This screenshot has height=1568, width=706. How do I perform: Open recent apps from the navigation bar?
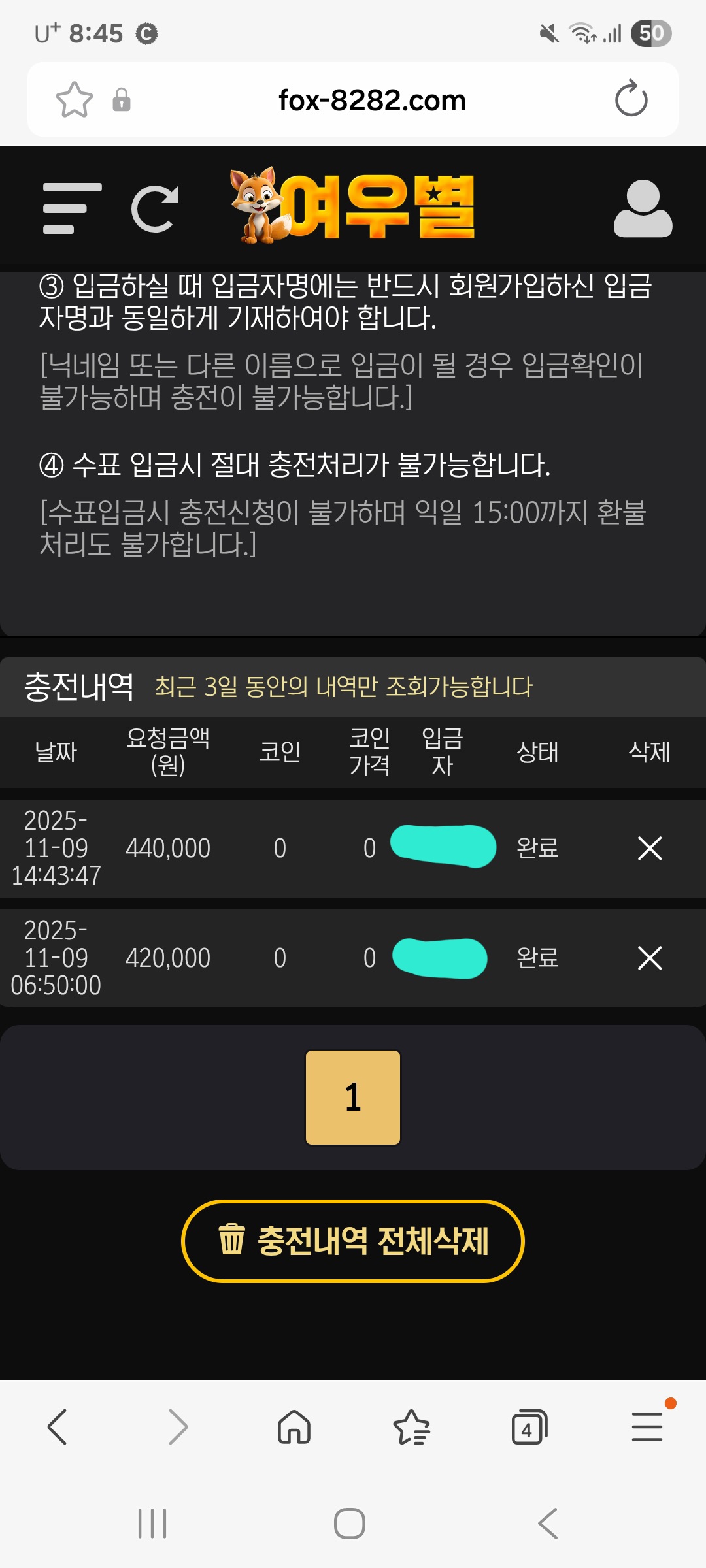coord(152,1524)
